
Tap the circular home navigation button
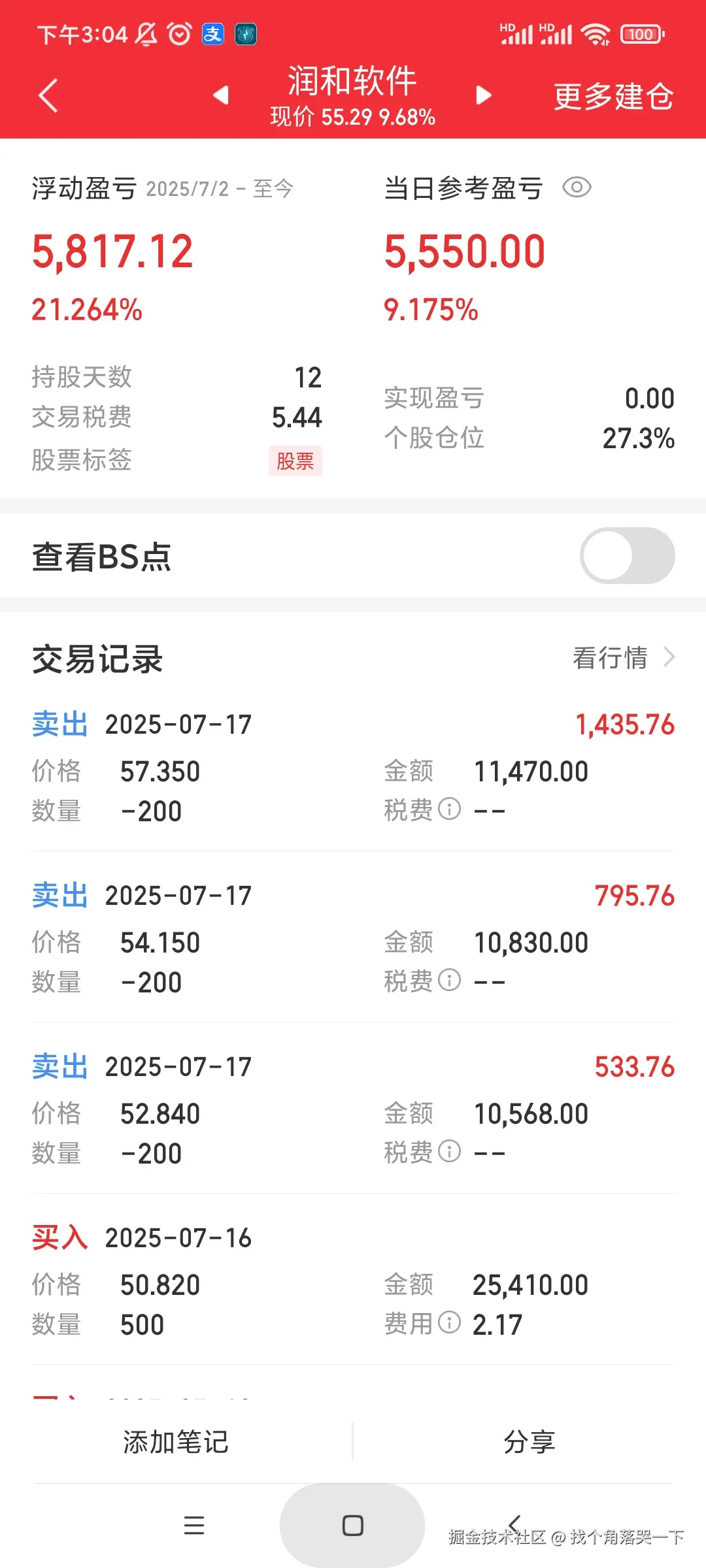[x=352, y=1526]
